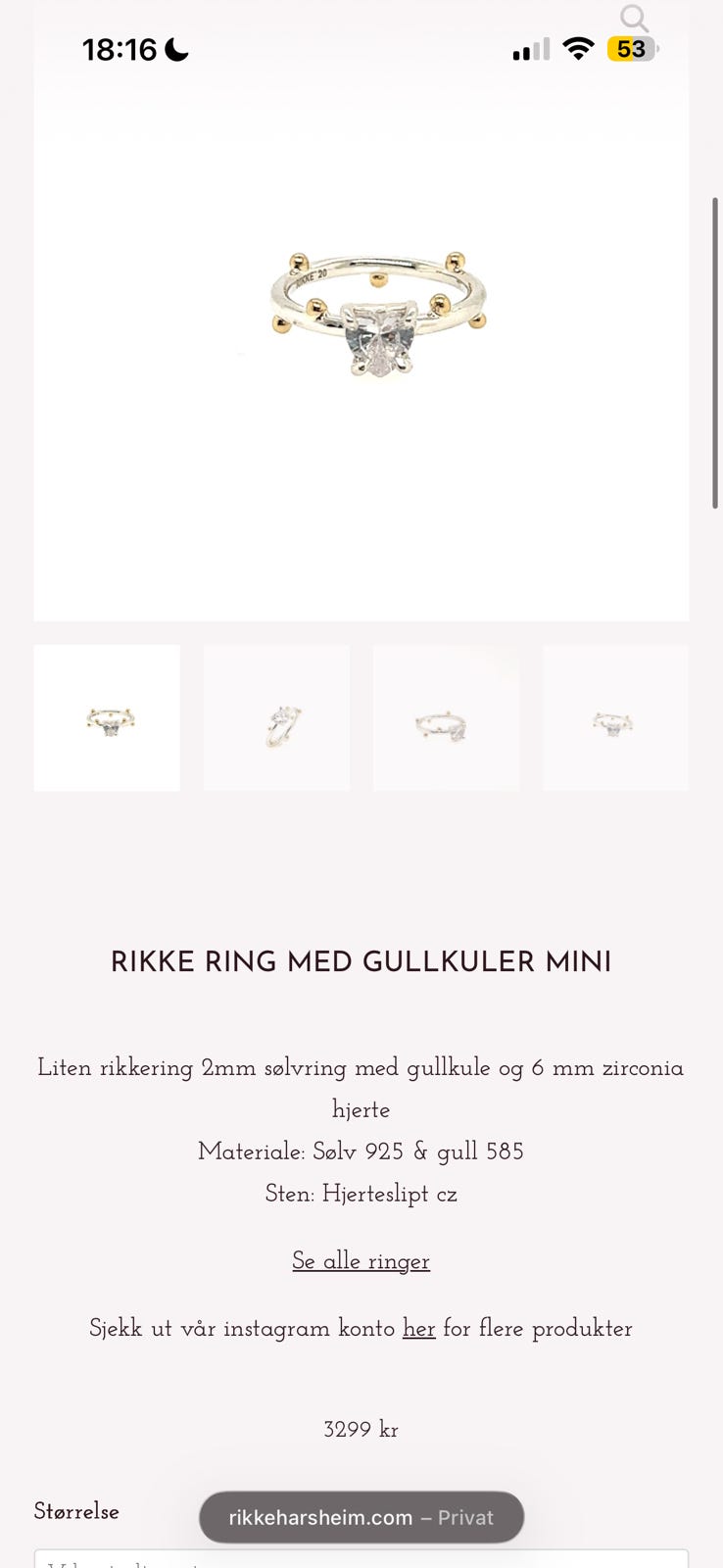Screen dimensions: 723x1568
Task: Tap the 3299 kr price text
Action: click(x=361, y=1430)
